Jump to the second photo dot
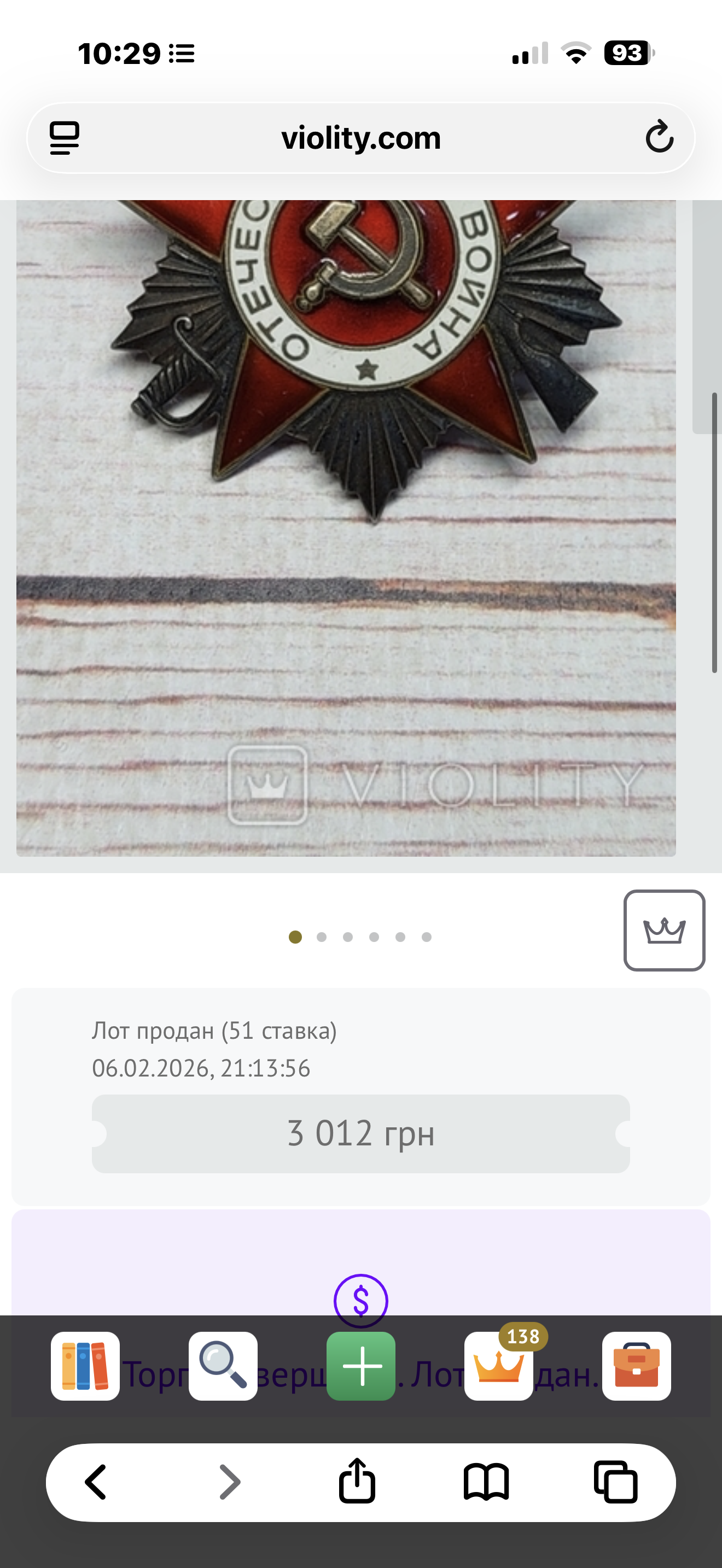 point(322,937)
